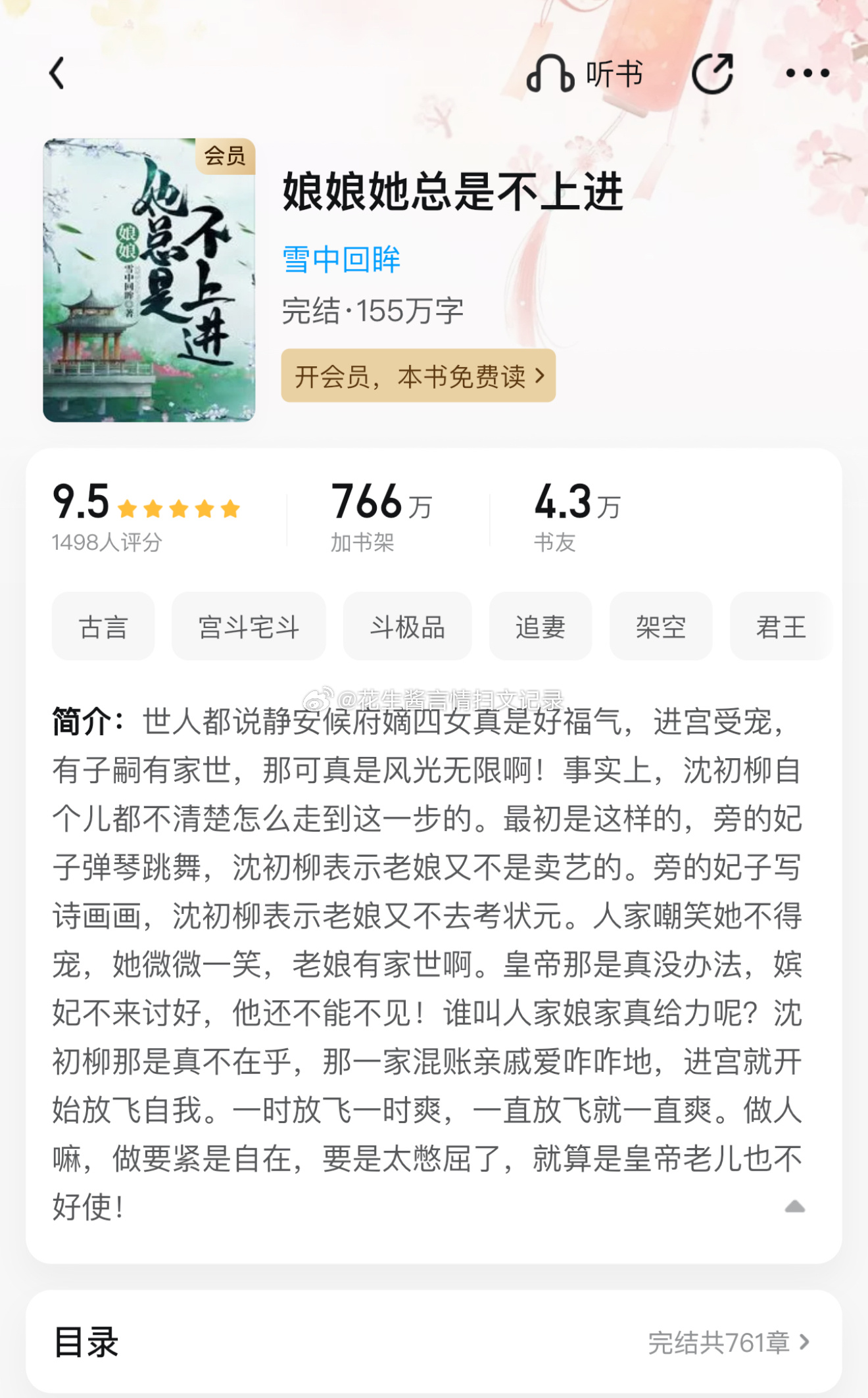This screenshot has width=868, height=1398.
Task: Select the 追妻 tag
Action: [x=540, y=627]
